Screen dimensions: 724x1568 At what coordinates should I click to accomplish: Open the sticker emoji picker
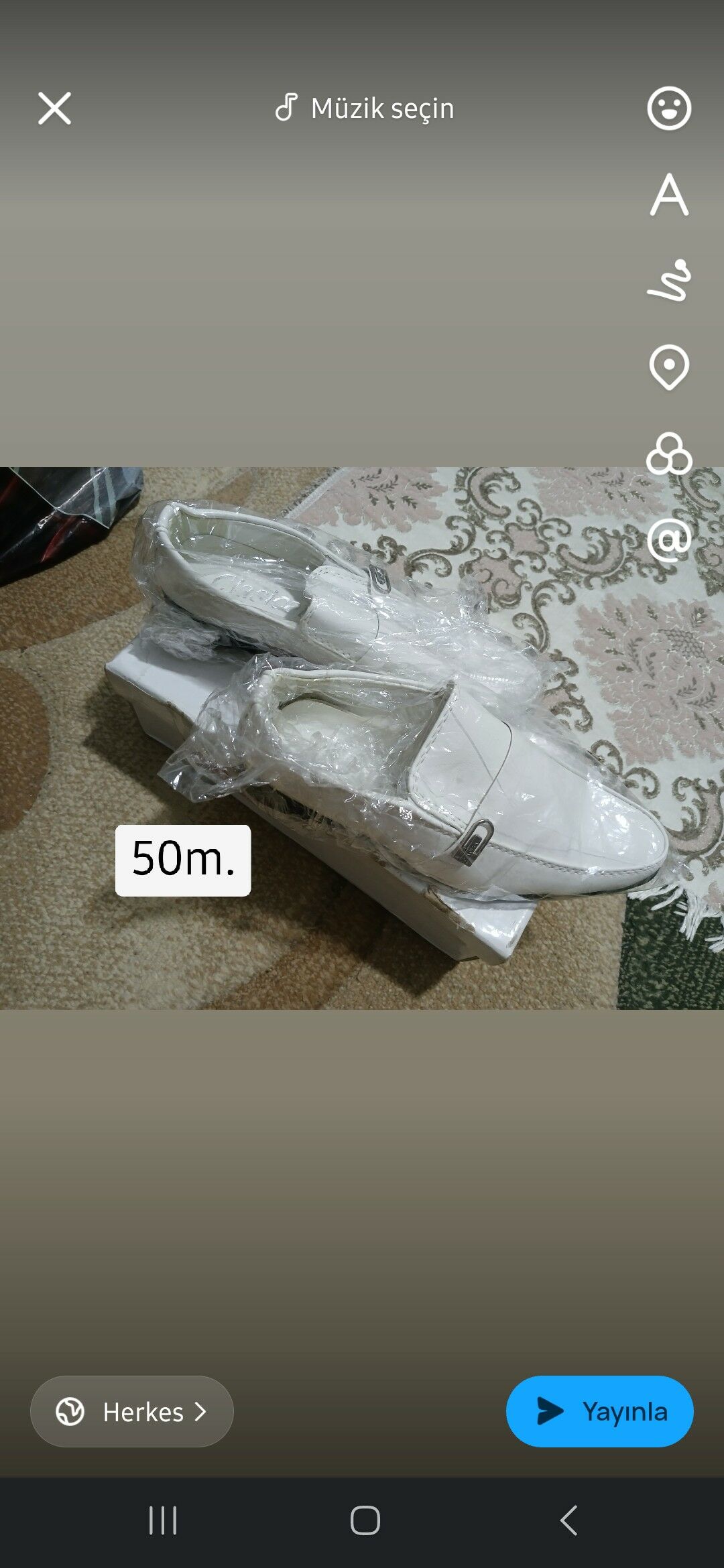pos(669,108)
